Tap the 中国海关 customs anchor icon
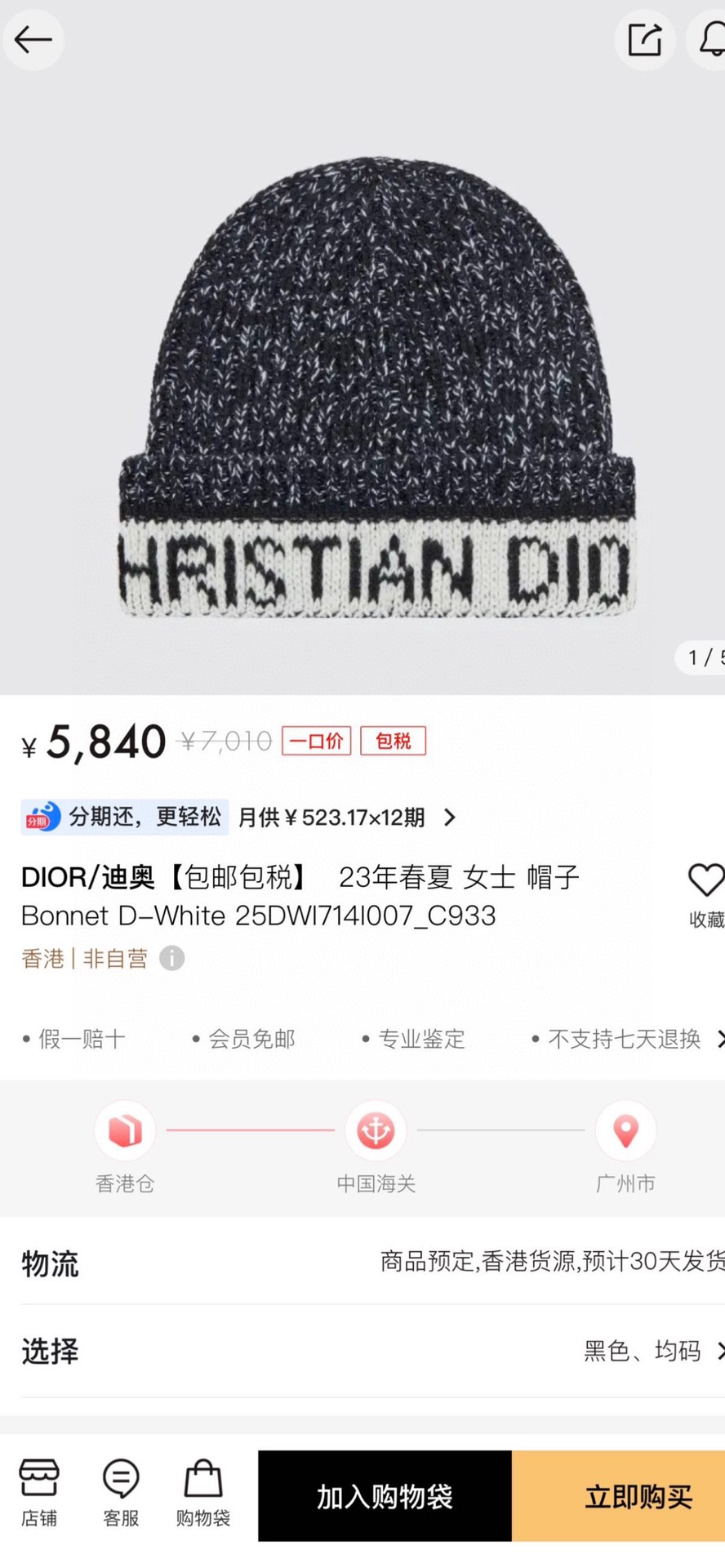Screen dimensions: 725x1568 coord(375,1130)
